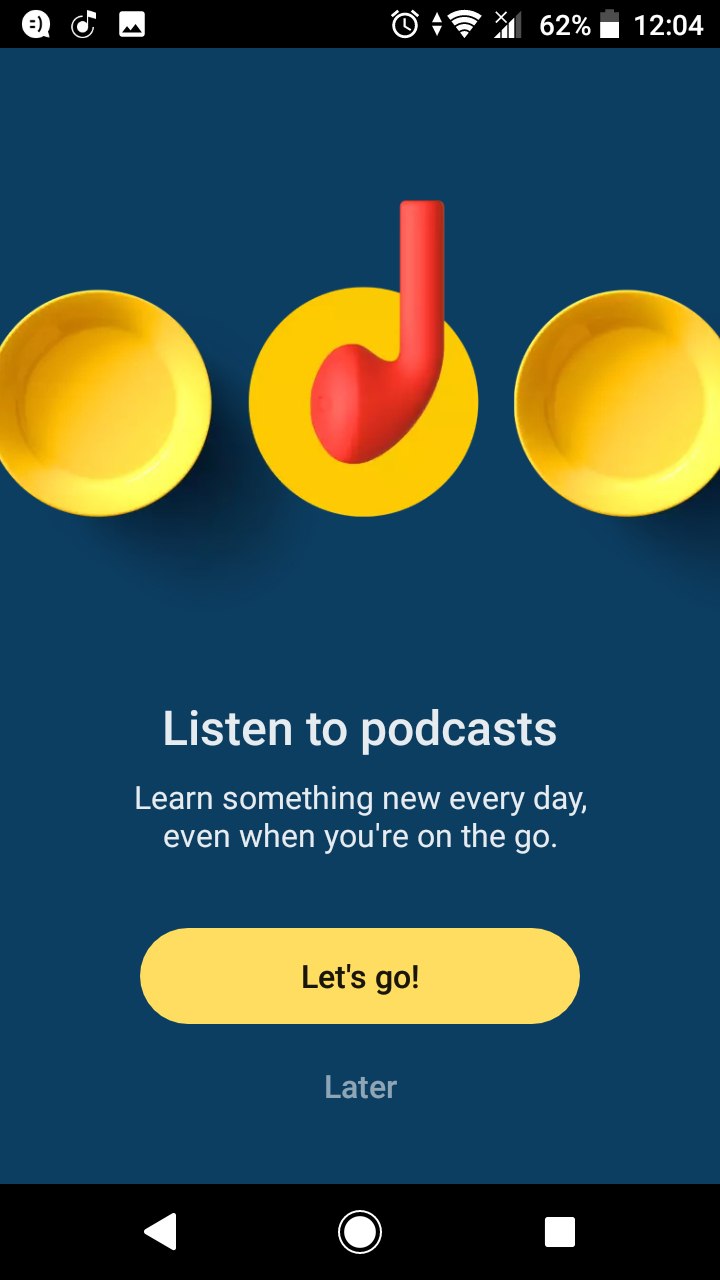Open the recent apps overview

pyautogui.click(x=559, y=1232)
